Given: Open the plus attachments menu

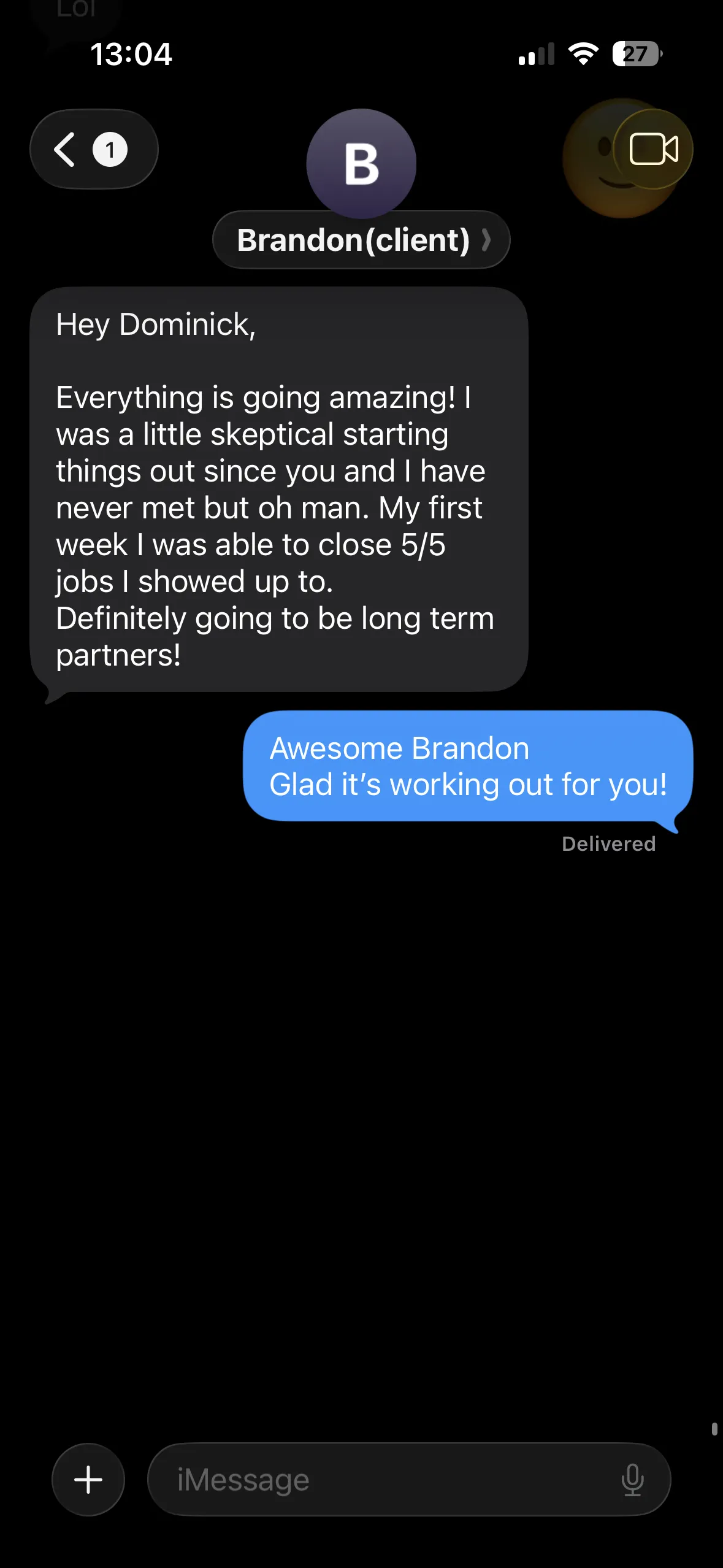Looking at the screenshot, I should tap(88, 1479).
